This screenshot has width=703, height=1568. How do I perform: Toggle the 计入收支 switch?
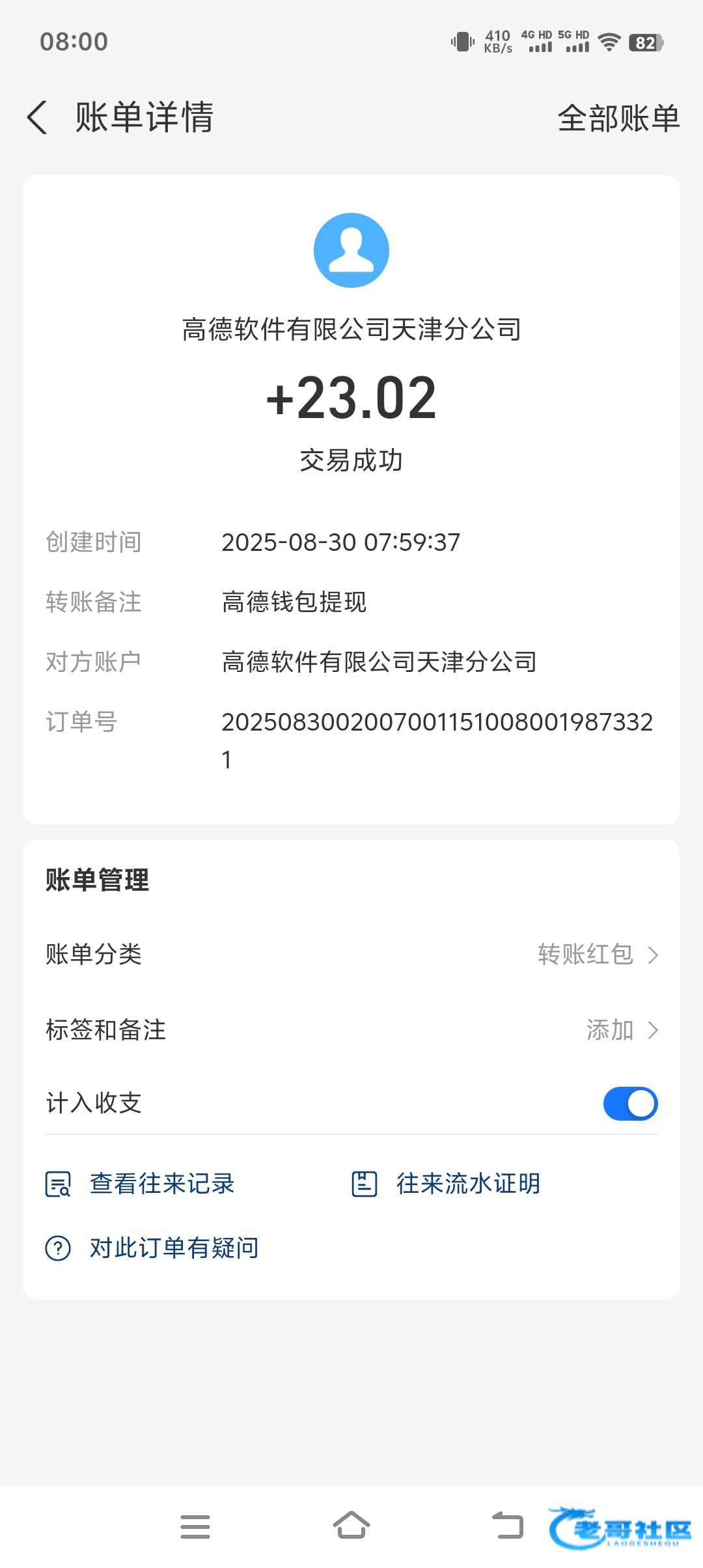point(629,1104)
